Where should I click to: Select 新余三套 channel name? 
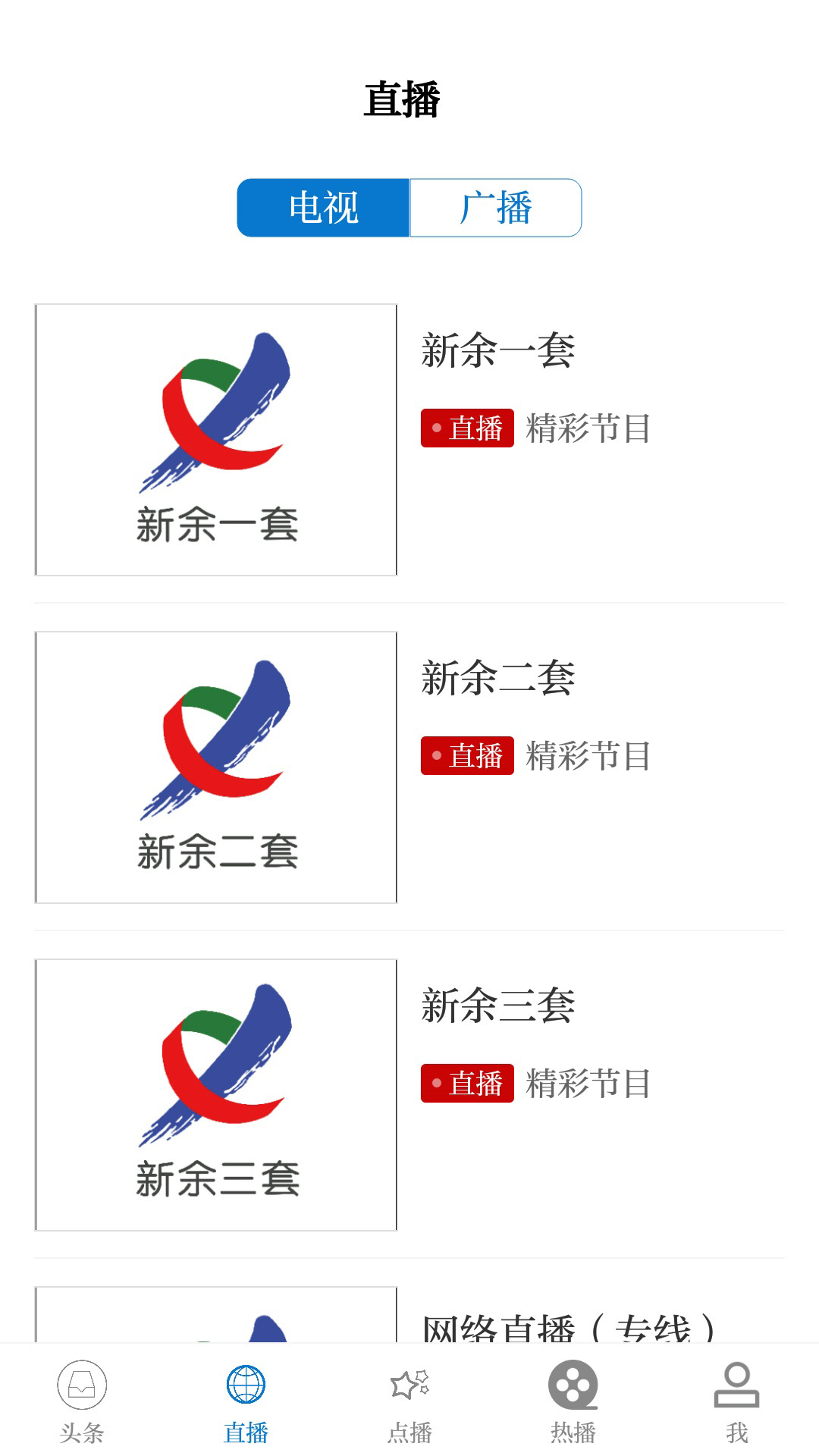[498, 1005]
